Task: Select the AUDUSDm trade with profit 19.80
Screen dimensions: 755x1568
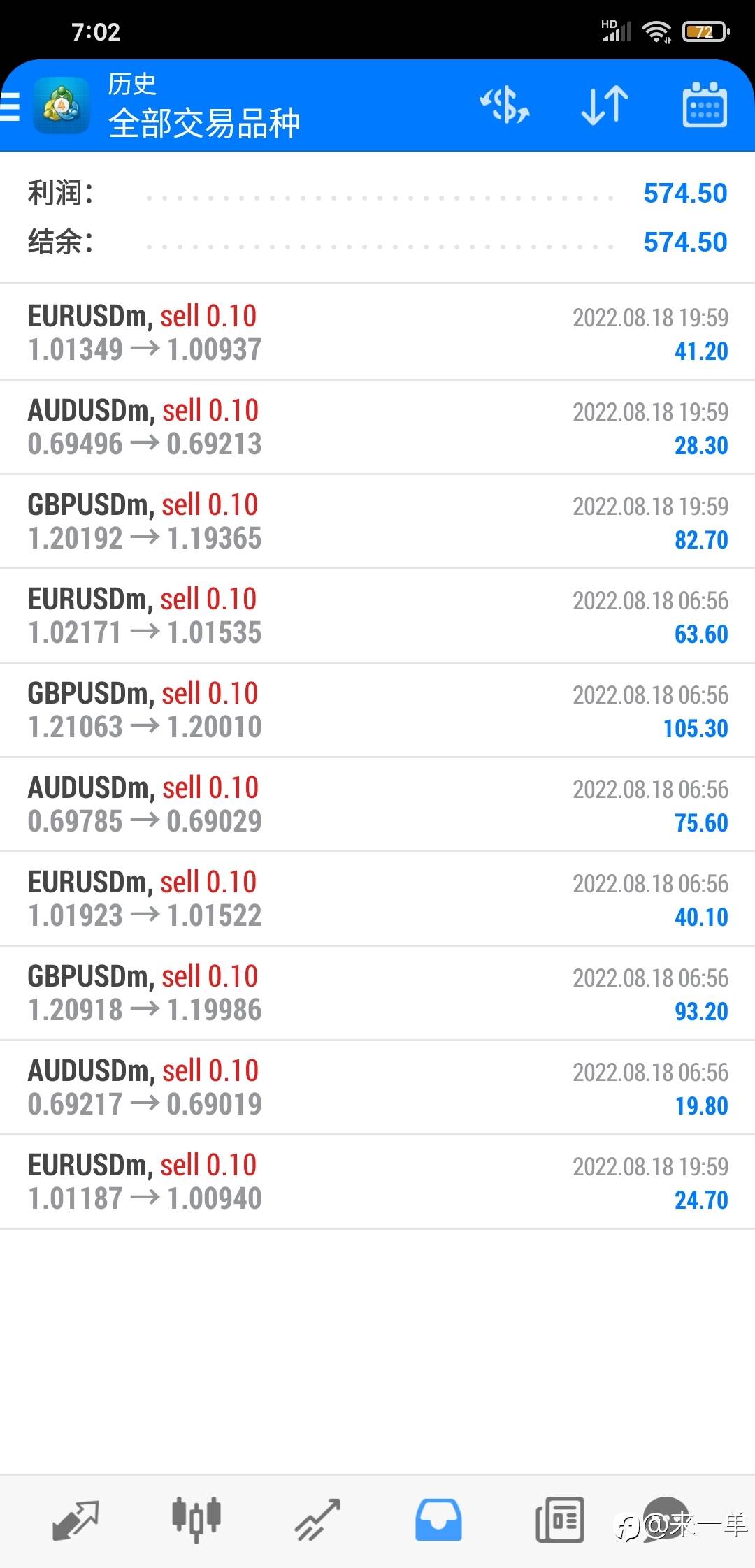Action: pos(377,1087)
